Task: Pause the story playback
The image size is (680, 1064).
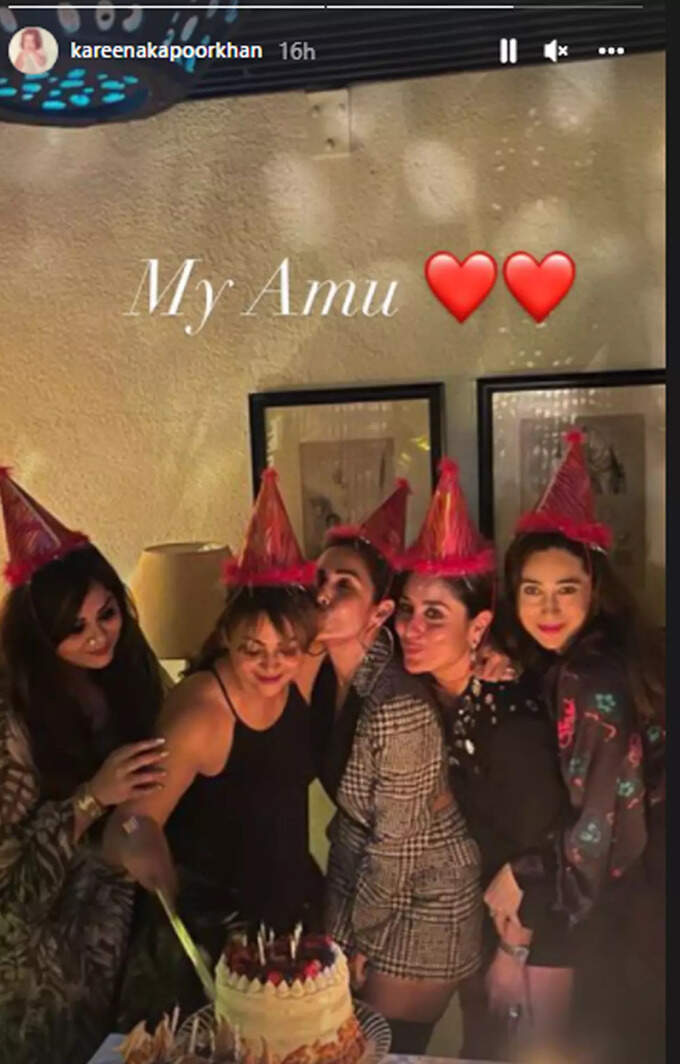Action: (x=508, y=51)
